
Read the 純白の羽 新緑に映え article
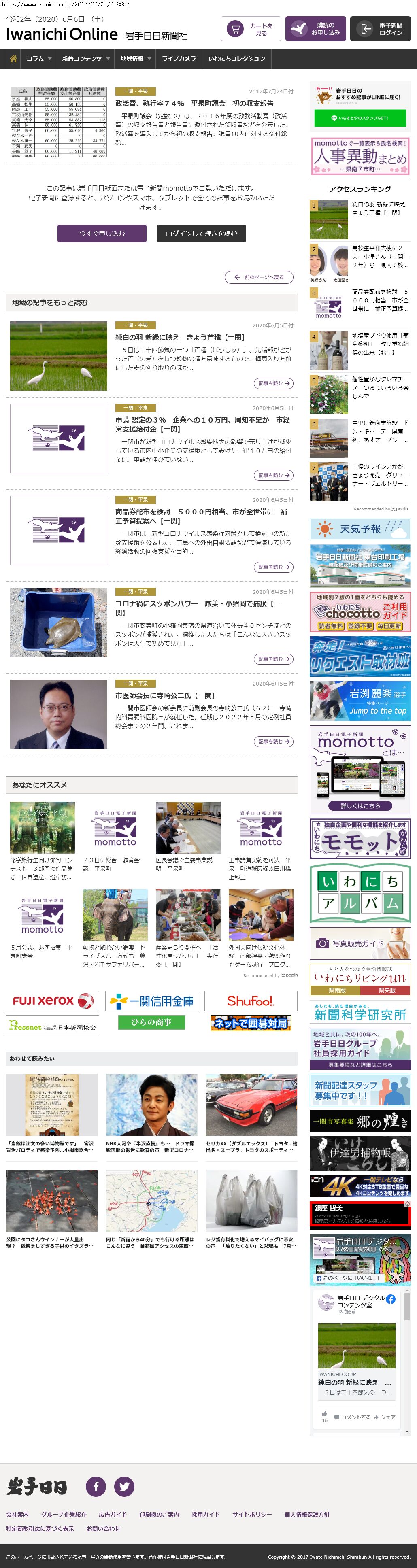click(180, 337)
